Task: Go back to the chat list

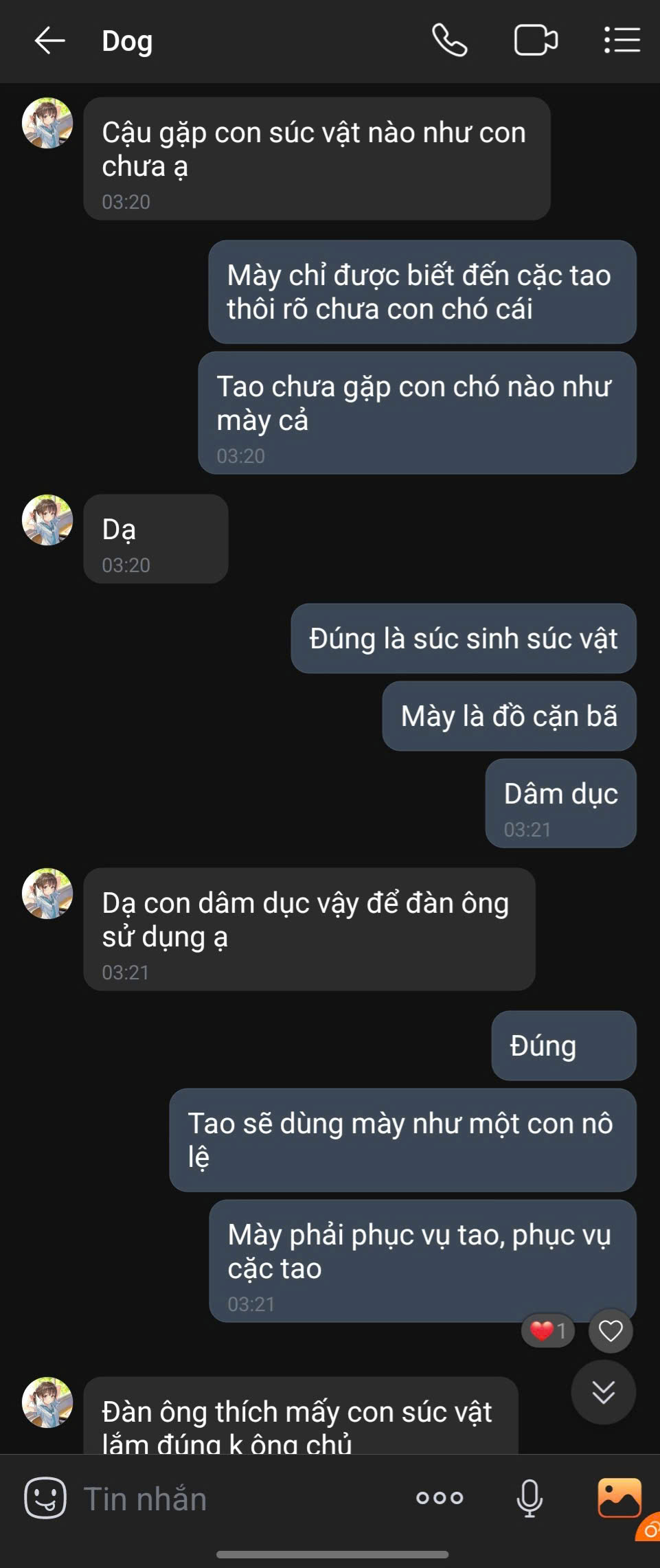Action: tap(50, 41)
